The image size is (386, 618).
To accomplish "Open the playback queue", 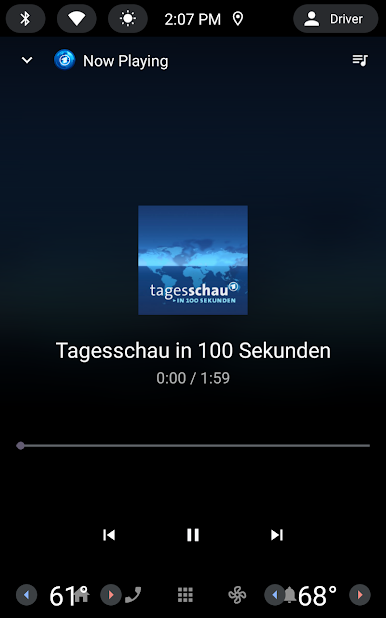I will (x=360, y=60).
